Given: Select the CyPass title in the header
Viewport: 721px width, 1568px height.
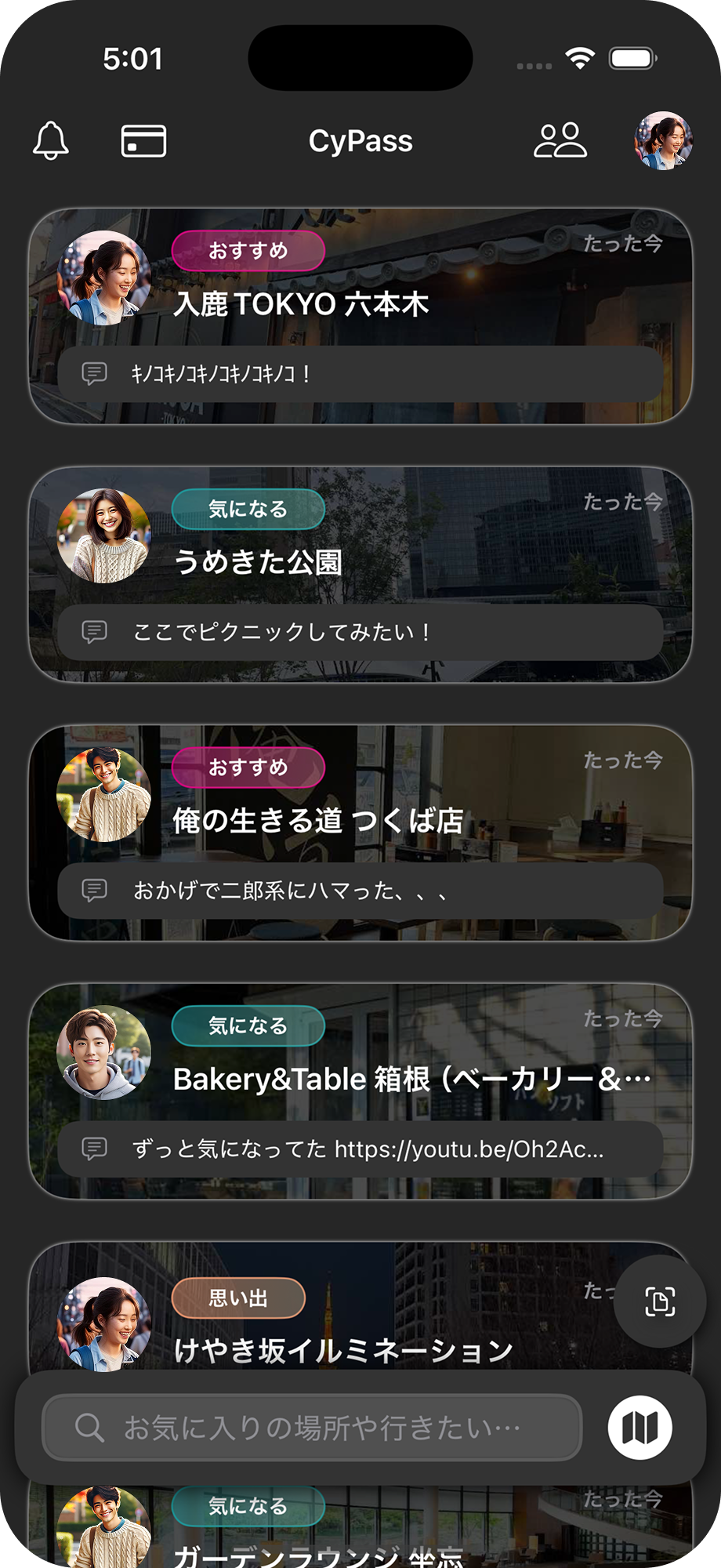Looking at the screenshot, I should pos(361,141).
